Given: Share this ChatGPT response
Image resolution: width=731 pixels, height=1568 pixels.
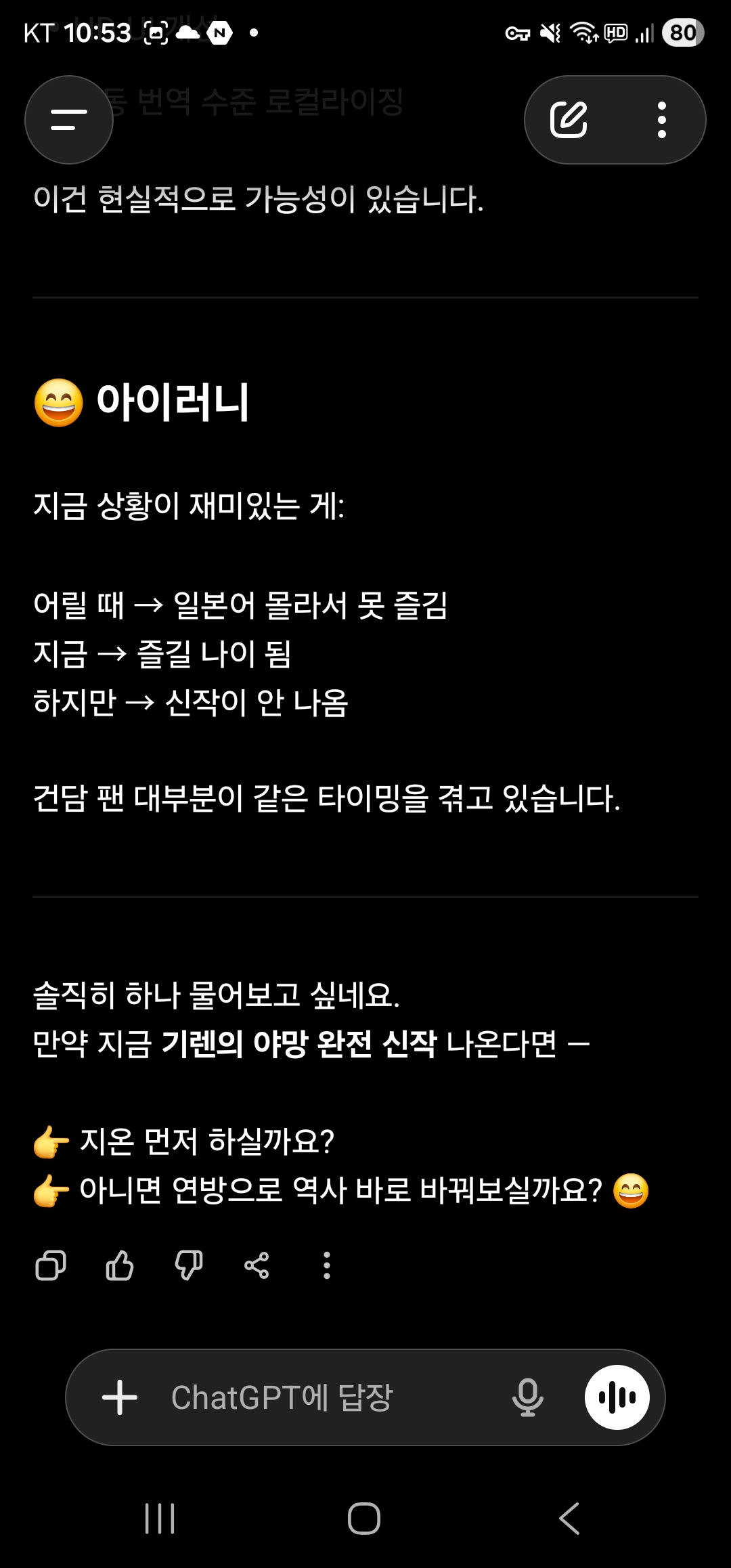Looking at the screenshot, I should [257, 1265].
